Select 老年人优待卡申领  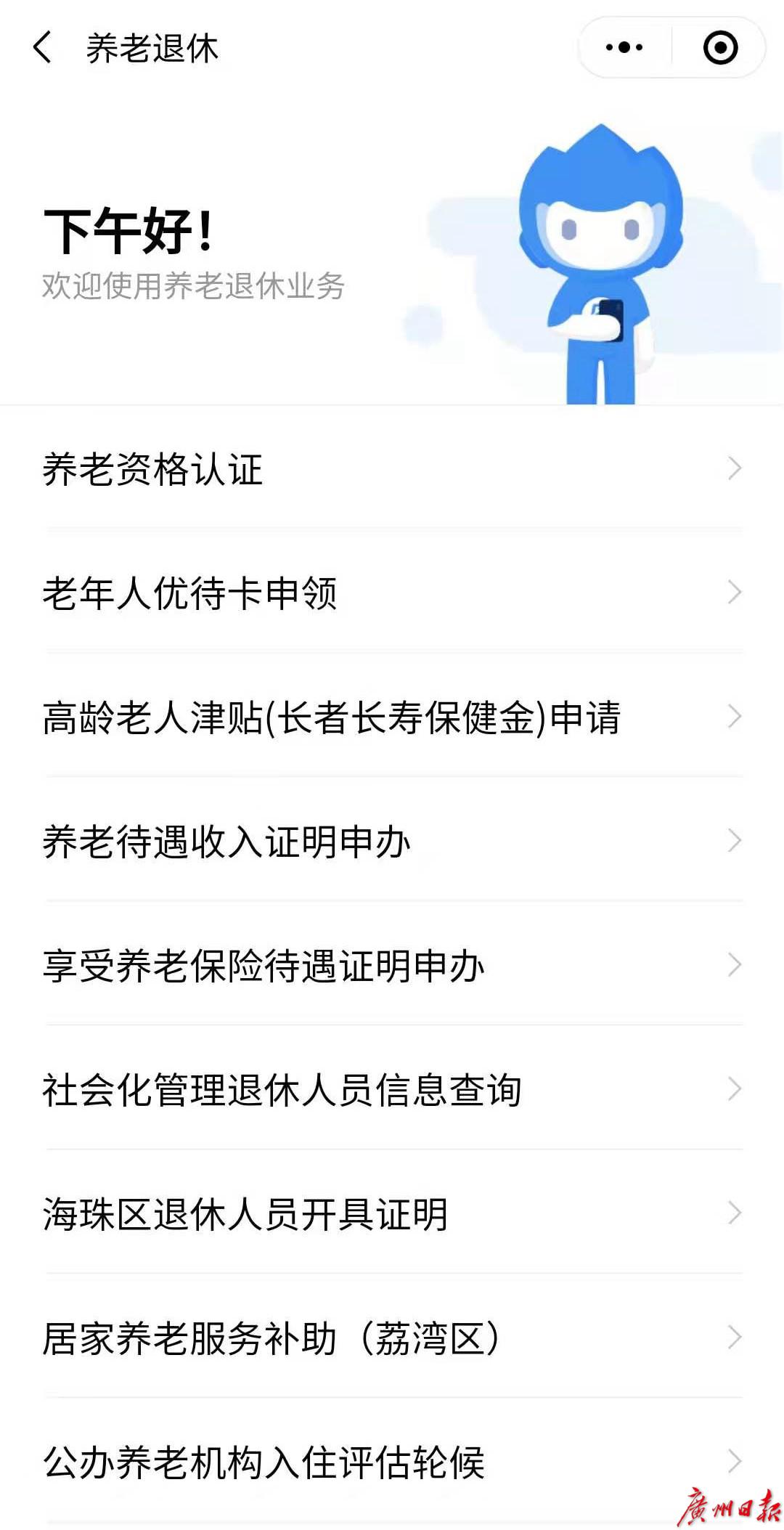coord(392,593)
